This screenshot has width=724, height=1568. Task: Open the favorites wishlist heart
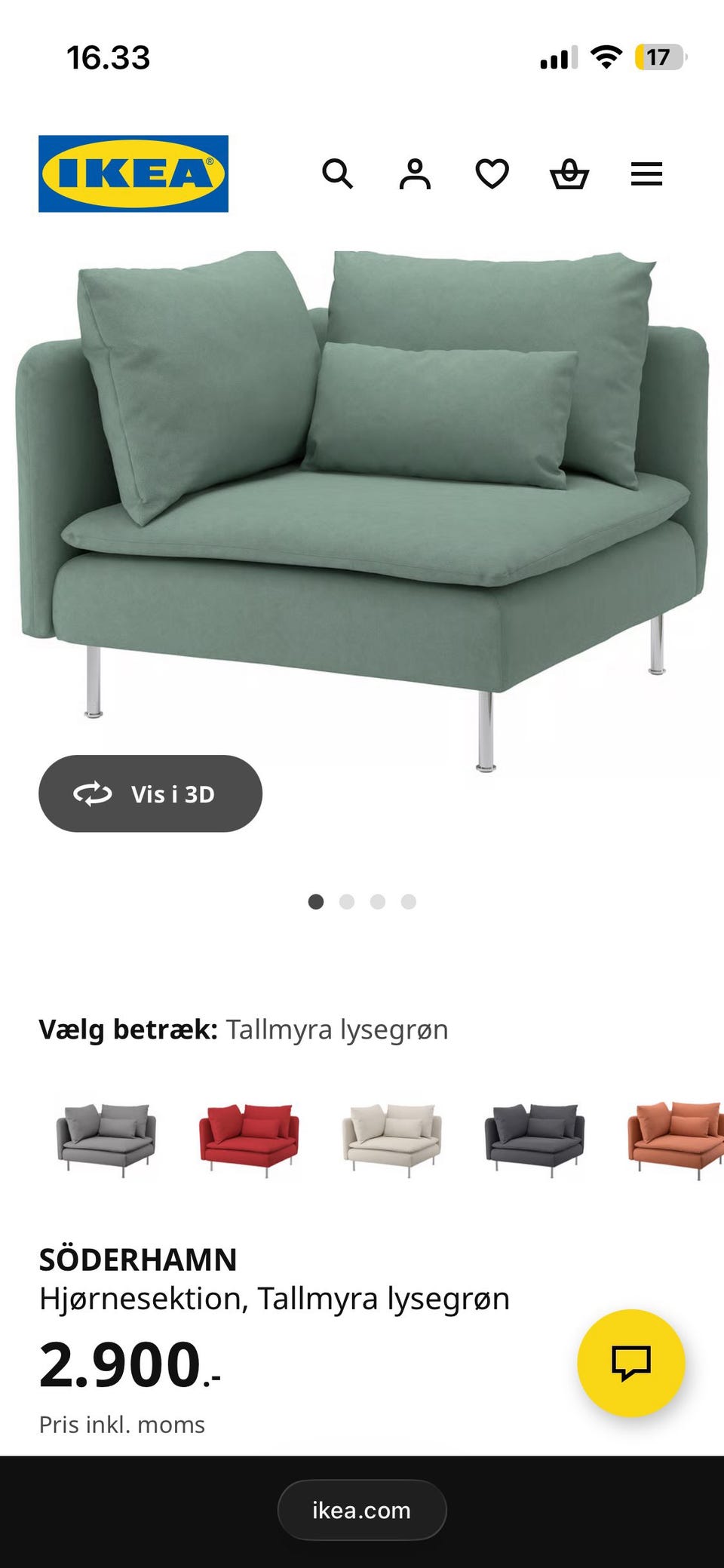(x=492, y=174)
